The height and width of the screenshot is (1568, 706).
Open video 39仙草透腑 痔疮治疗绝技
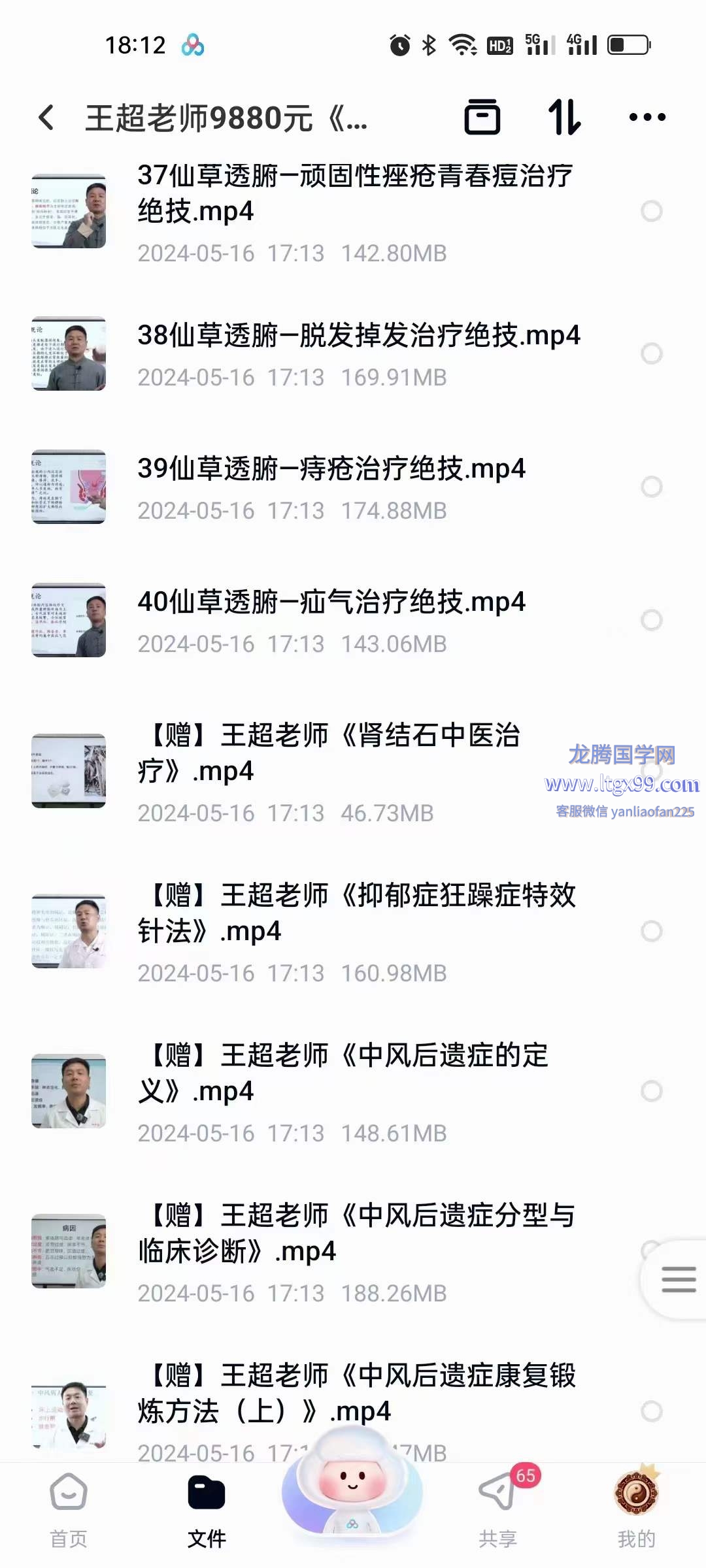click(x=331, y=469)
